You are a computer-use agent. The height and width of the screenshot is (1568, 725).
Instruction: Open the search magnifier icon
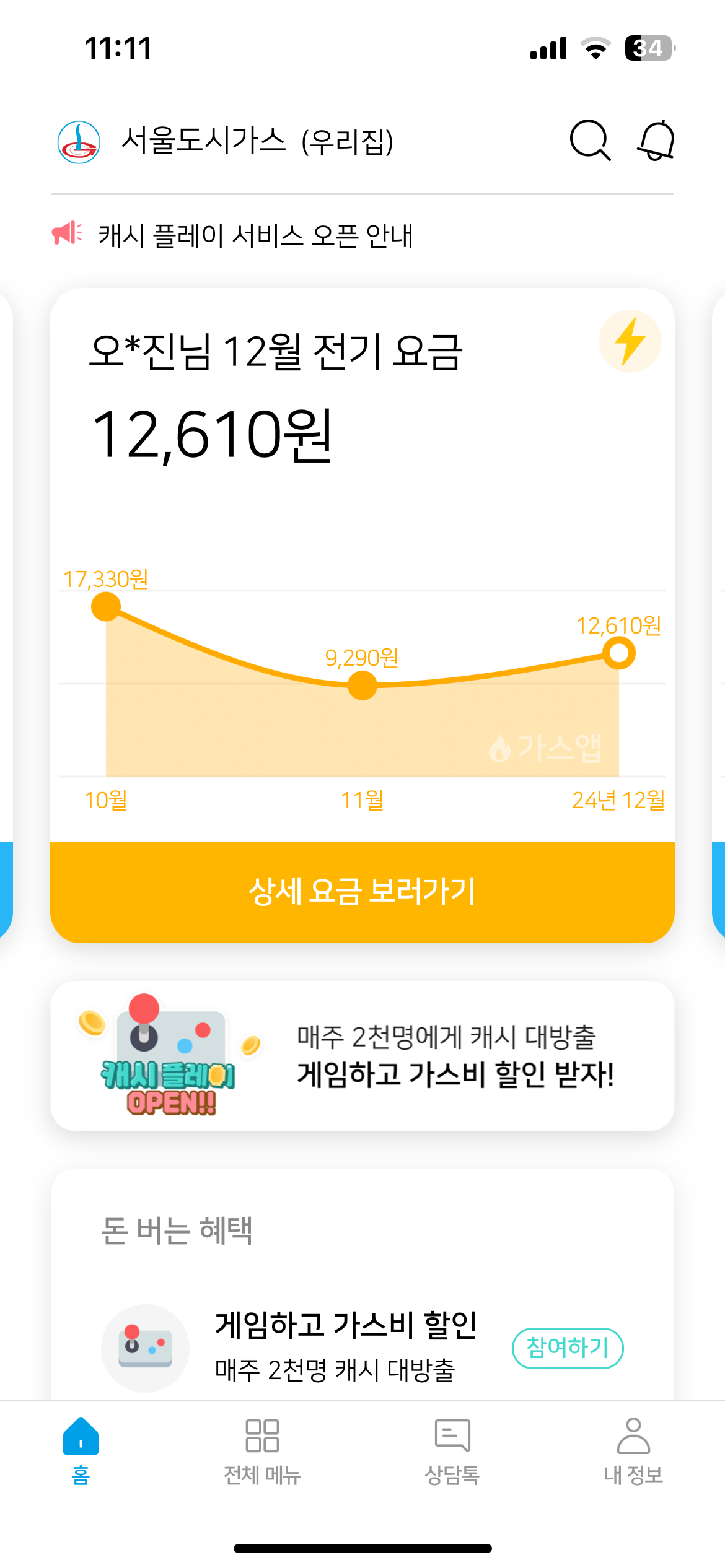point(589,141)
